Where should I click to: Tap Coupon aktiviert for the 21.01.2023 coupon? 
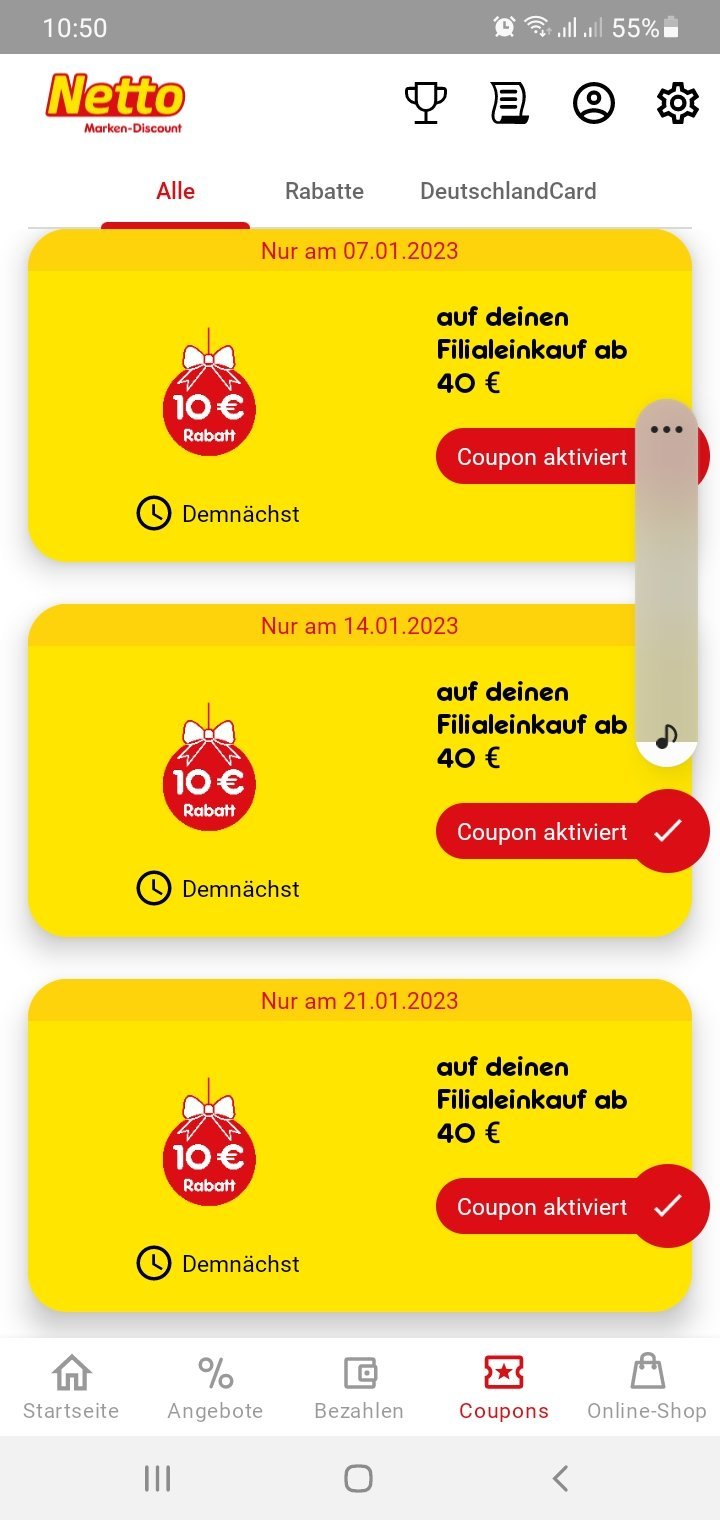click(x=572, y=1207)
